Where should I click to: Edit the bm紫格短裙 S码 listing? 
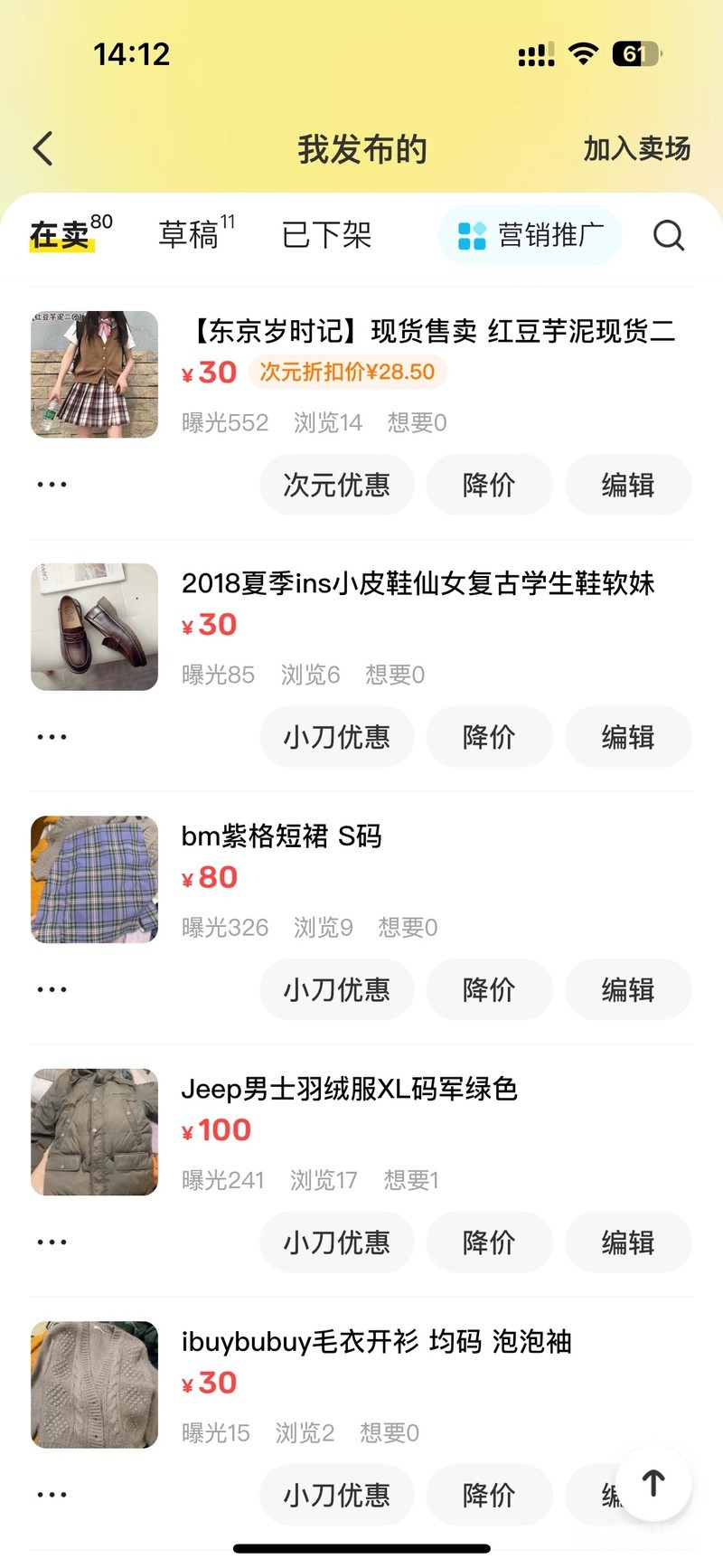tap(628, 989)
